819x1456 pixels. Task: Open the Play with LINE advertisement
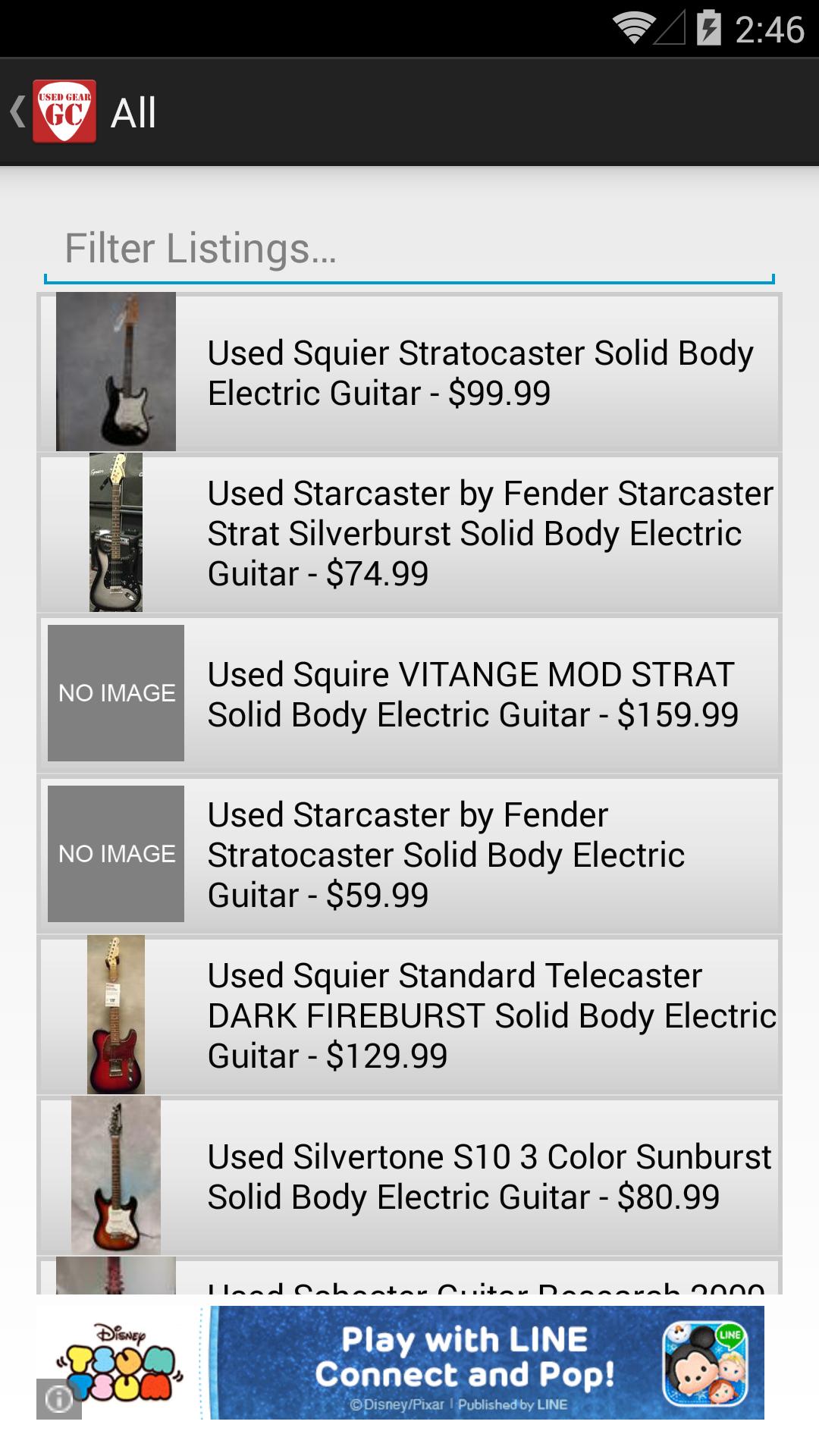click(x=470, y=1365)
